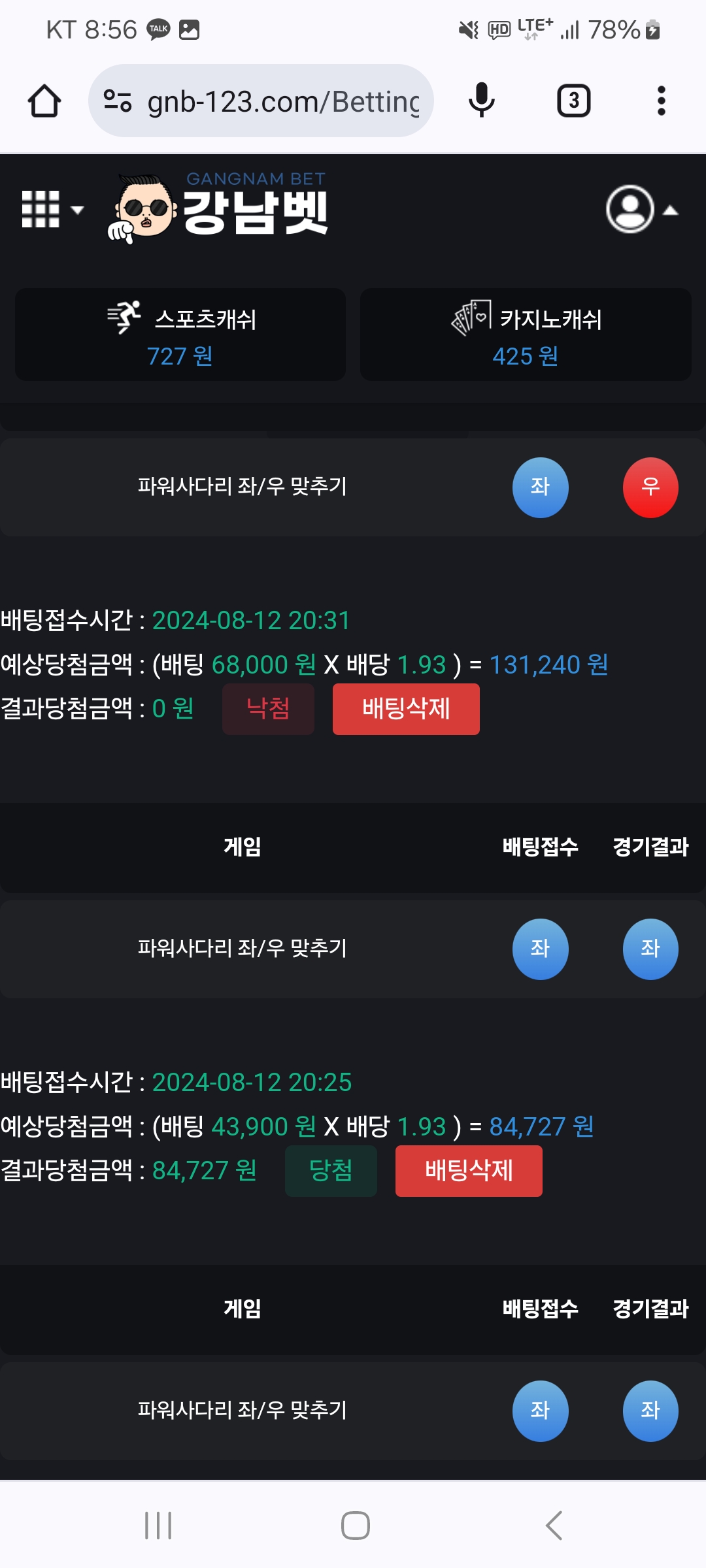Select the 스포츠캐쉬 balance card

(x=180, y=335)
